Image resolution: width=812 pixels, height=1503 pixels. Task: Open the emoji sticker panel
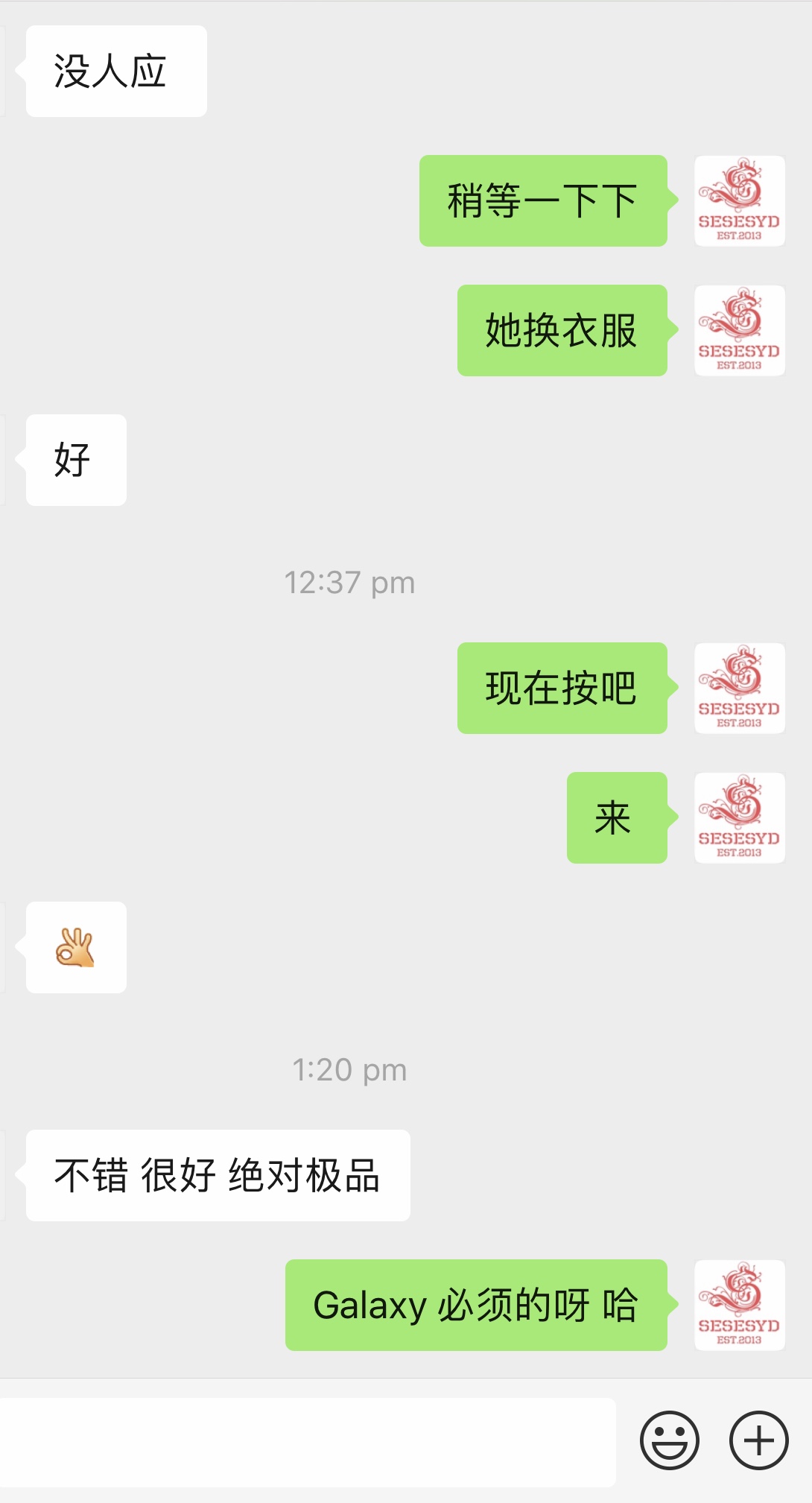669,1440
